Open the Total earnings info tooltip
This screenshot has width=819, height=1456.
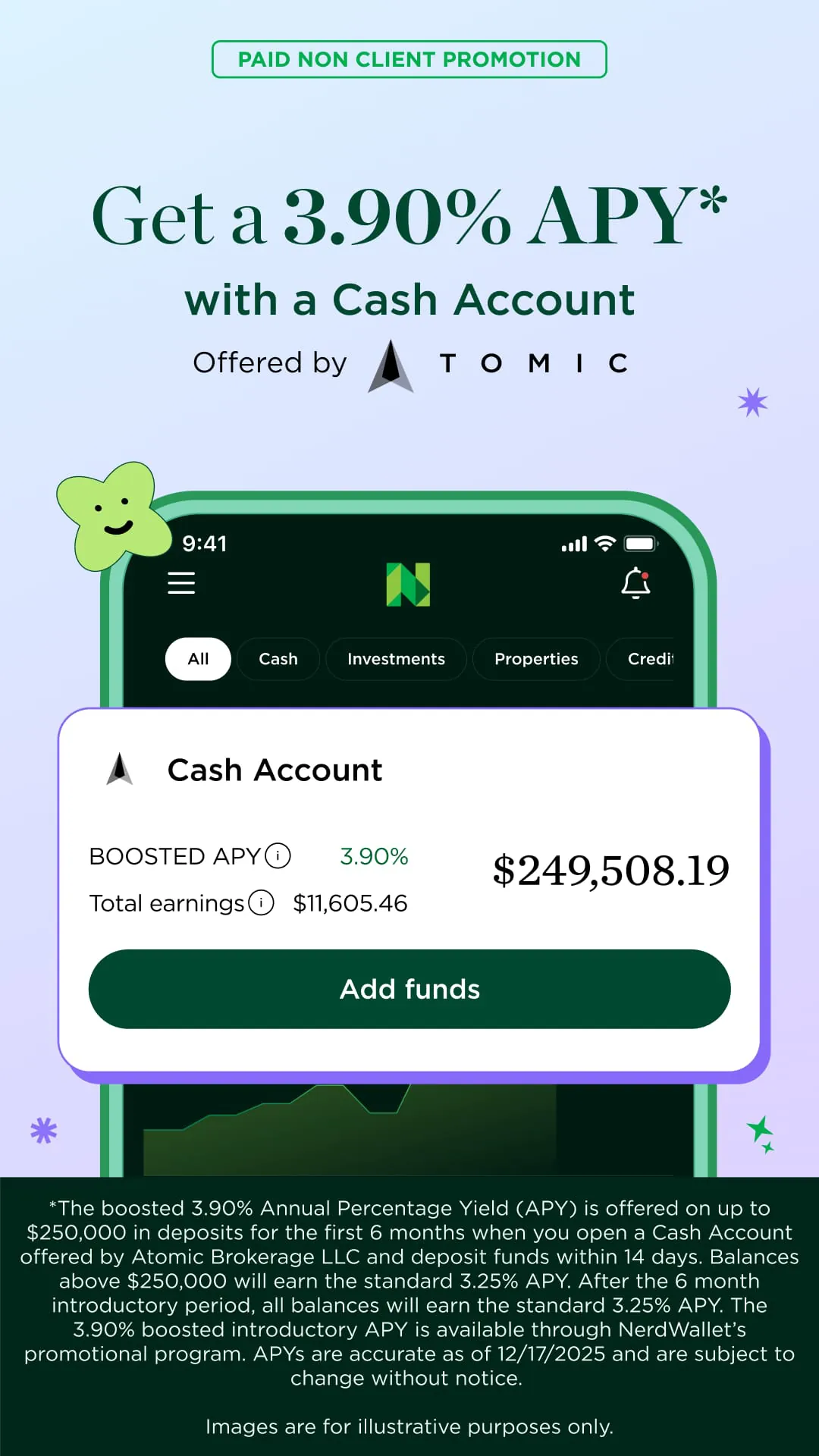coord(260,903)
